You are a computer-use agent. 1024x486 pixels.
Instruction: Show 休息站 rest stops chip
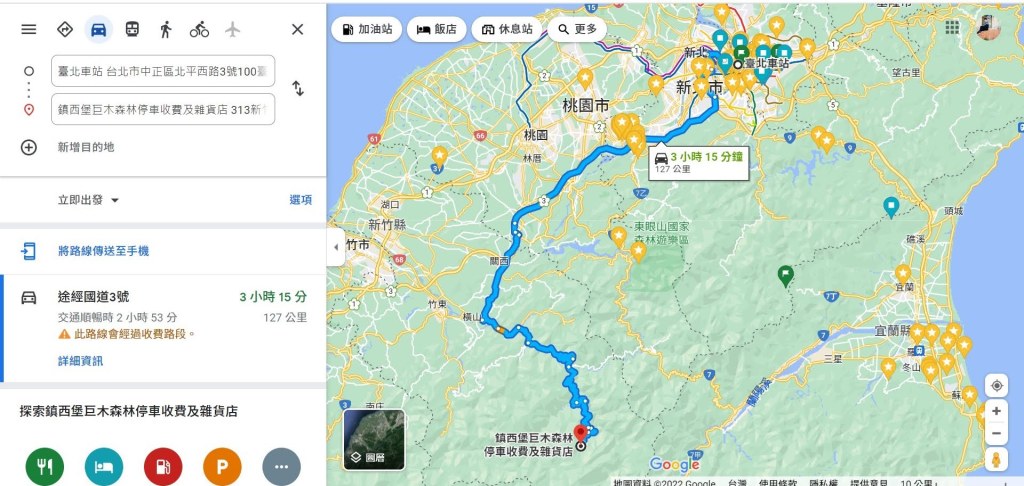click(x=508, y=29)
